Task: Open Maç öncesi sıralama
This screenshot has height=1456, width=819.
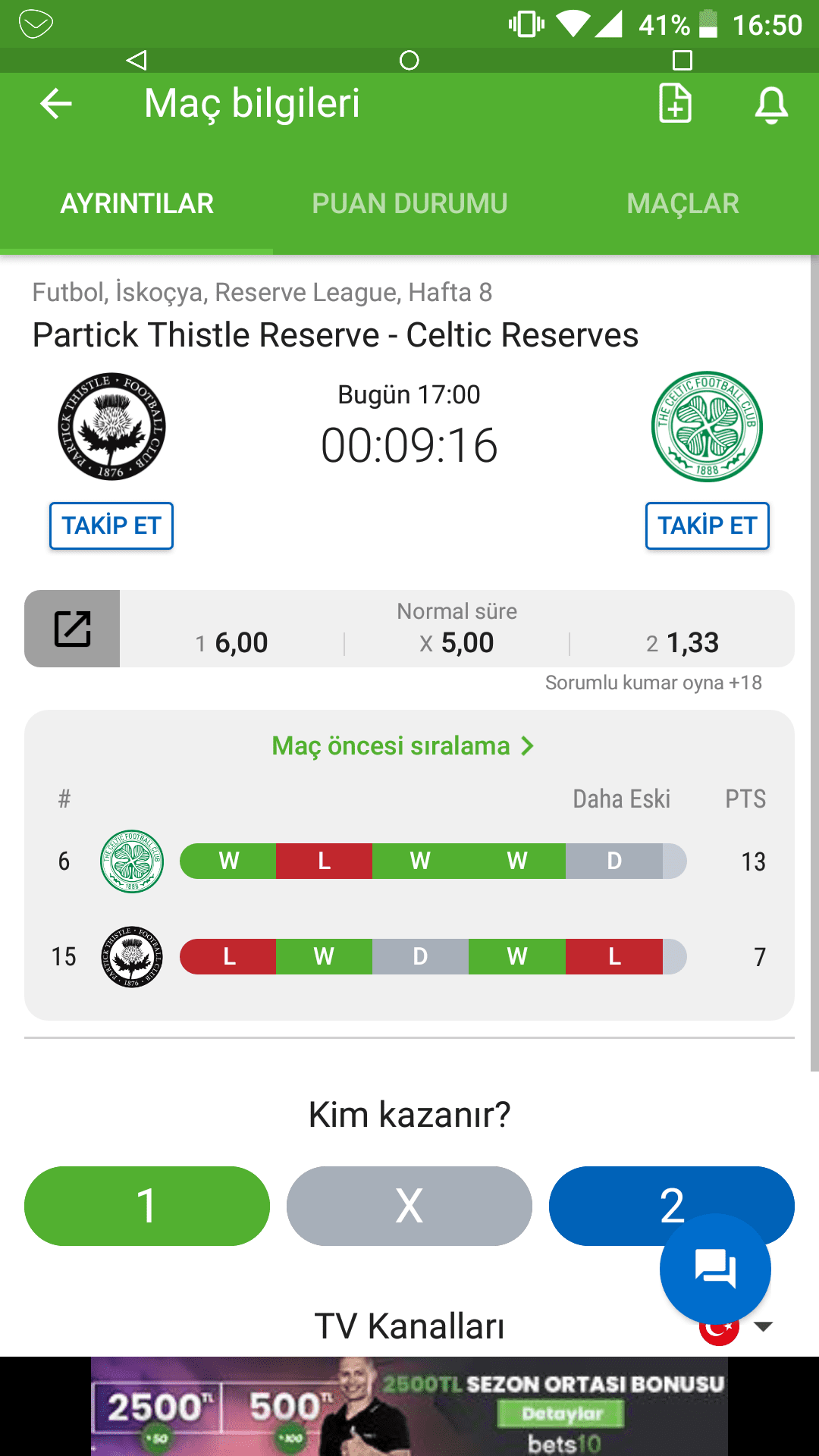Action: (x=403, y=746)
